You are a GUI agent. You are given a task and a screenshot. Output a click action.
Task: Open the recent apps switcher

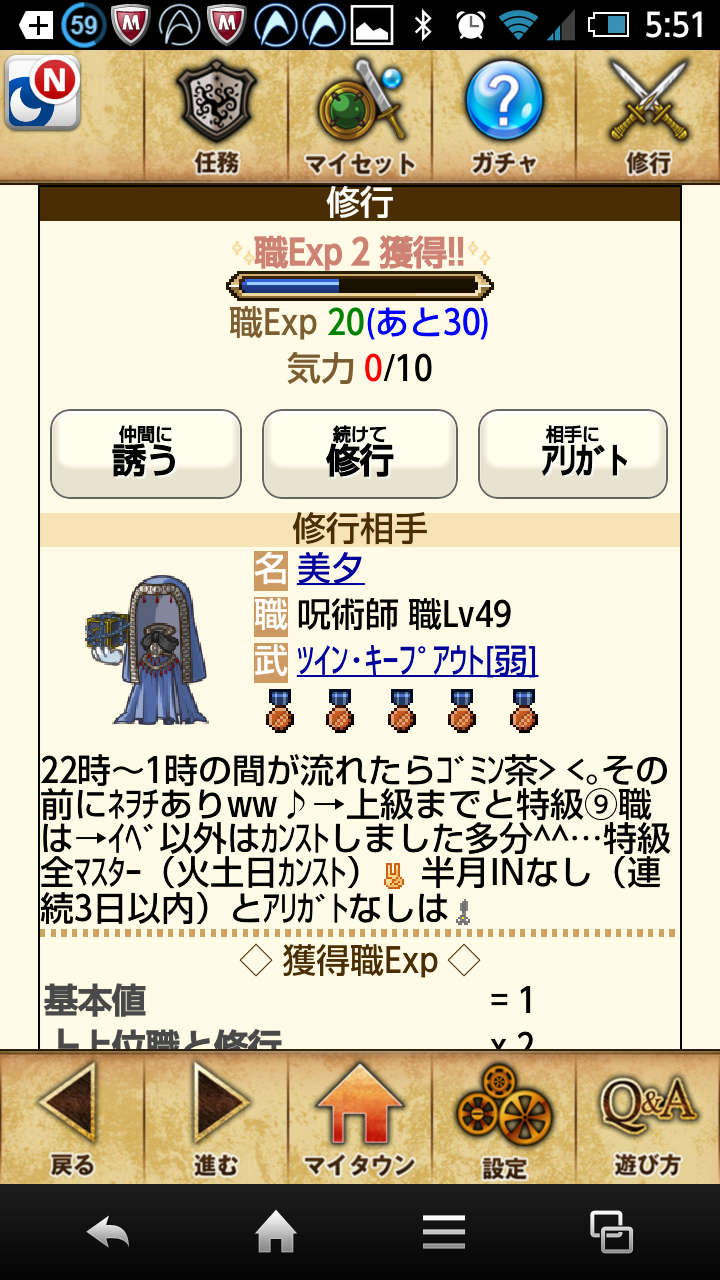[x=611, y=1232]
